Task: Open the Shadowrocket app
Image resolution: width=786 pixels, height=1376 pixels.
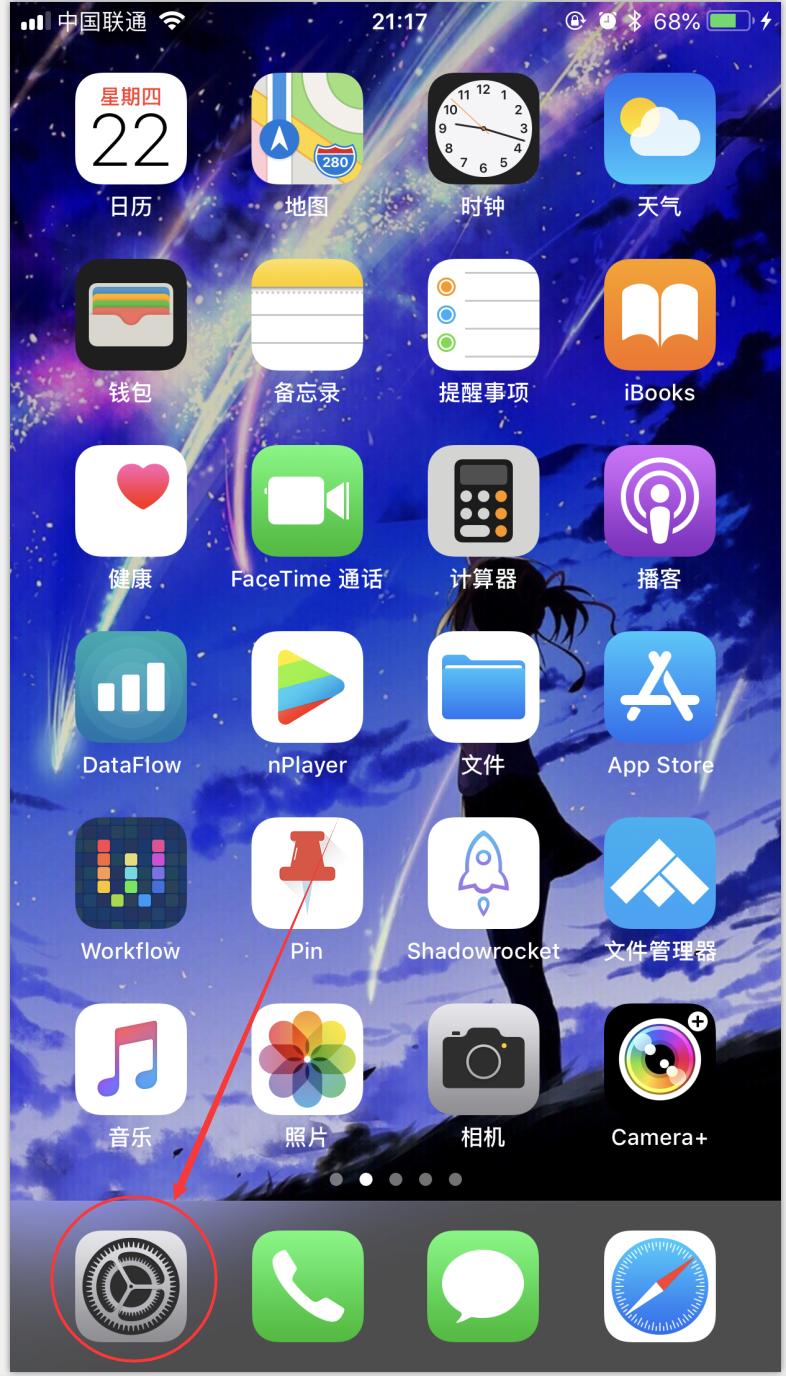Action: 484,873
